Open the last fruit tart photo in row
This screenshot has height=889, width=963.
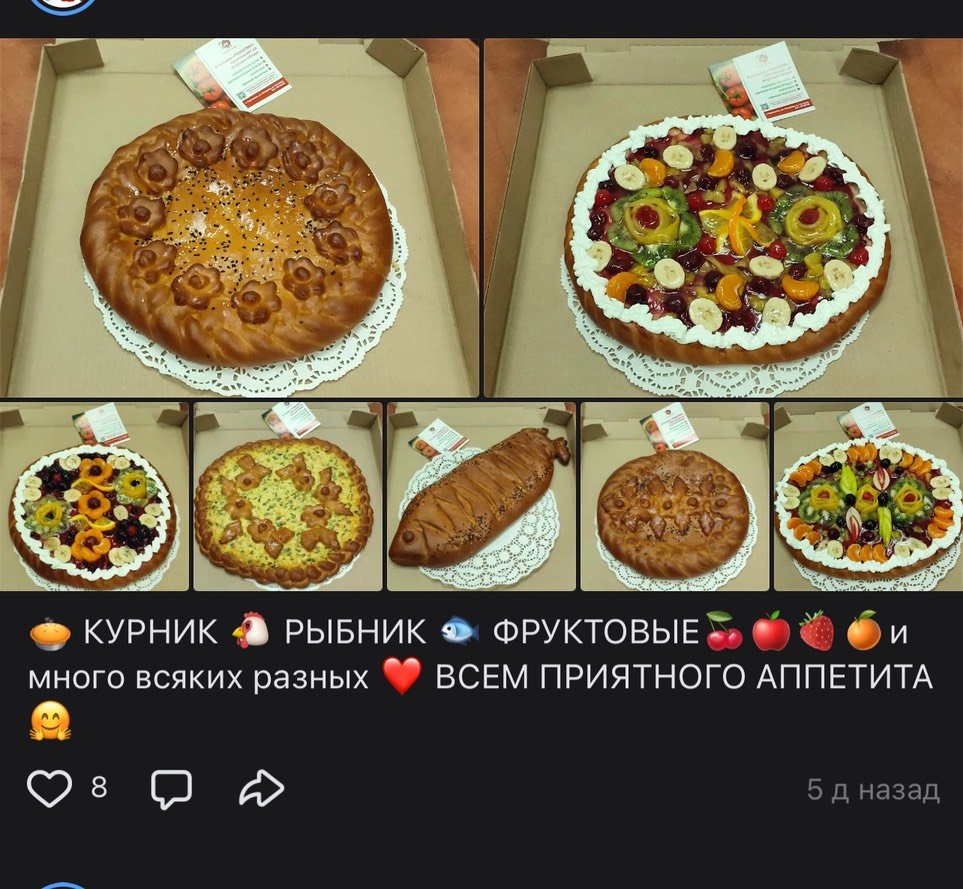(868, 496)
